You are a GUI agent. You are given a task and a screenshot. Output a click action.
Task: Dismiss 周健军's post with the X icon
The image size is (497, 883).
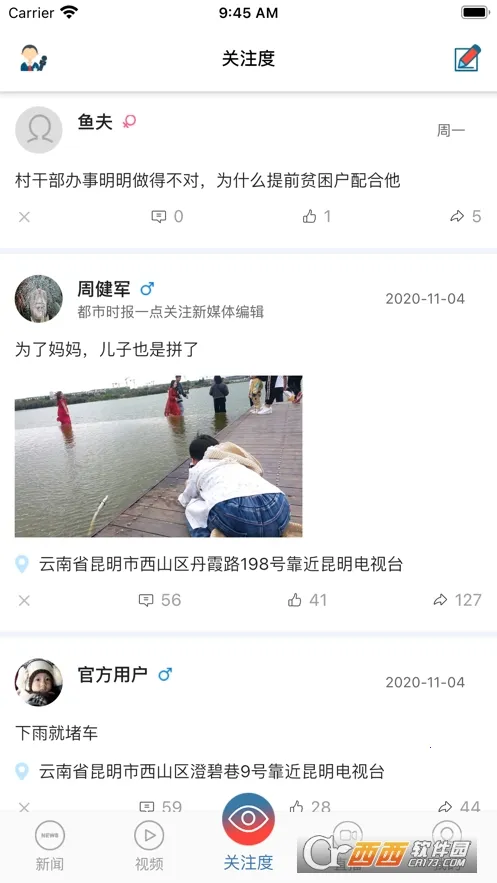(24, 600)
